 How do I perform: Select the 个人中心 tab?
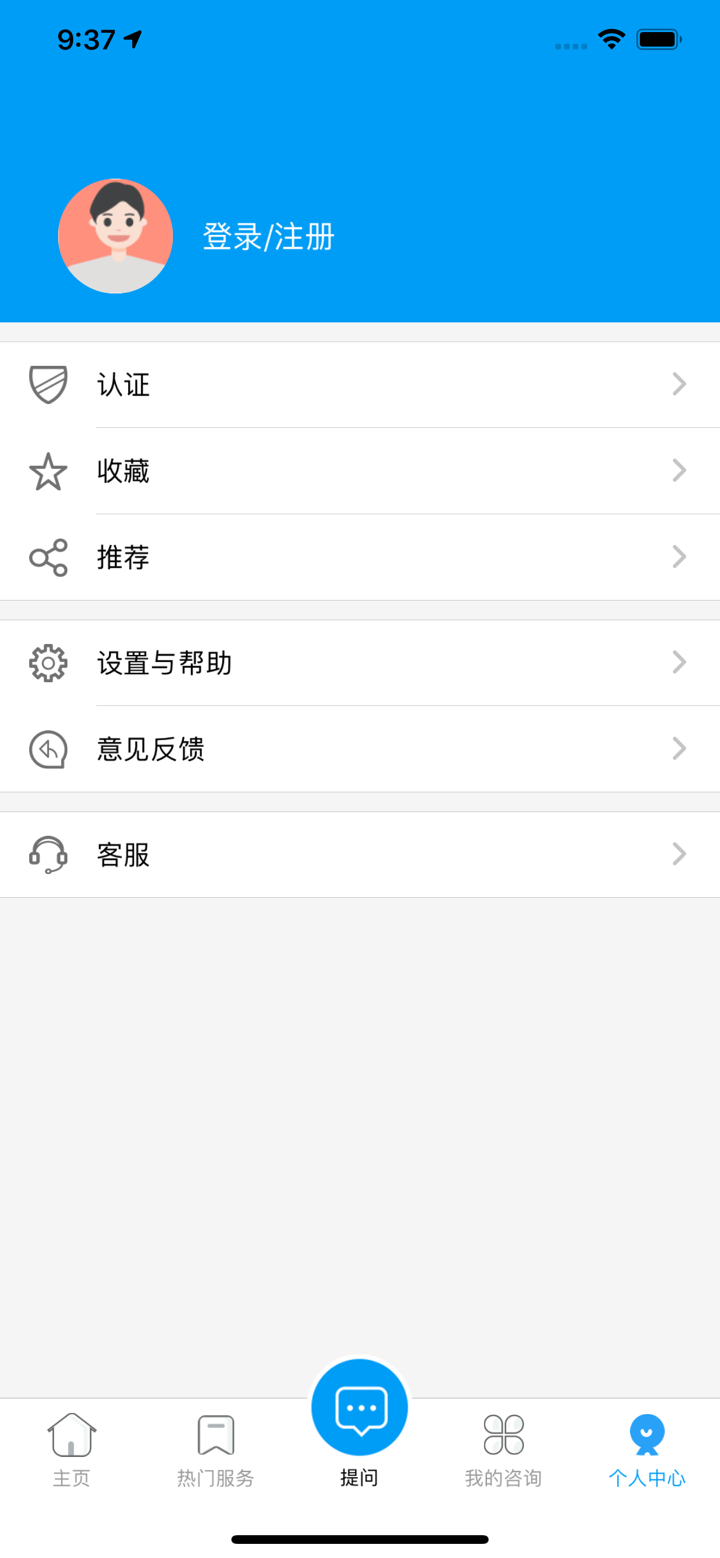[647, 1447]
